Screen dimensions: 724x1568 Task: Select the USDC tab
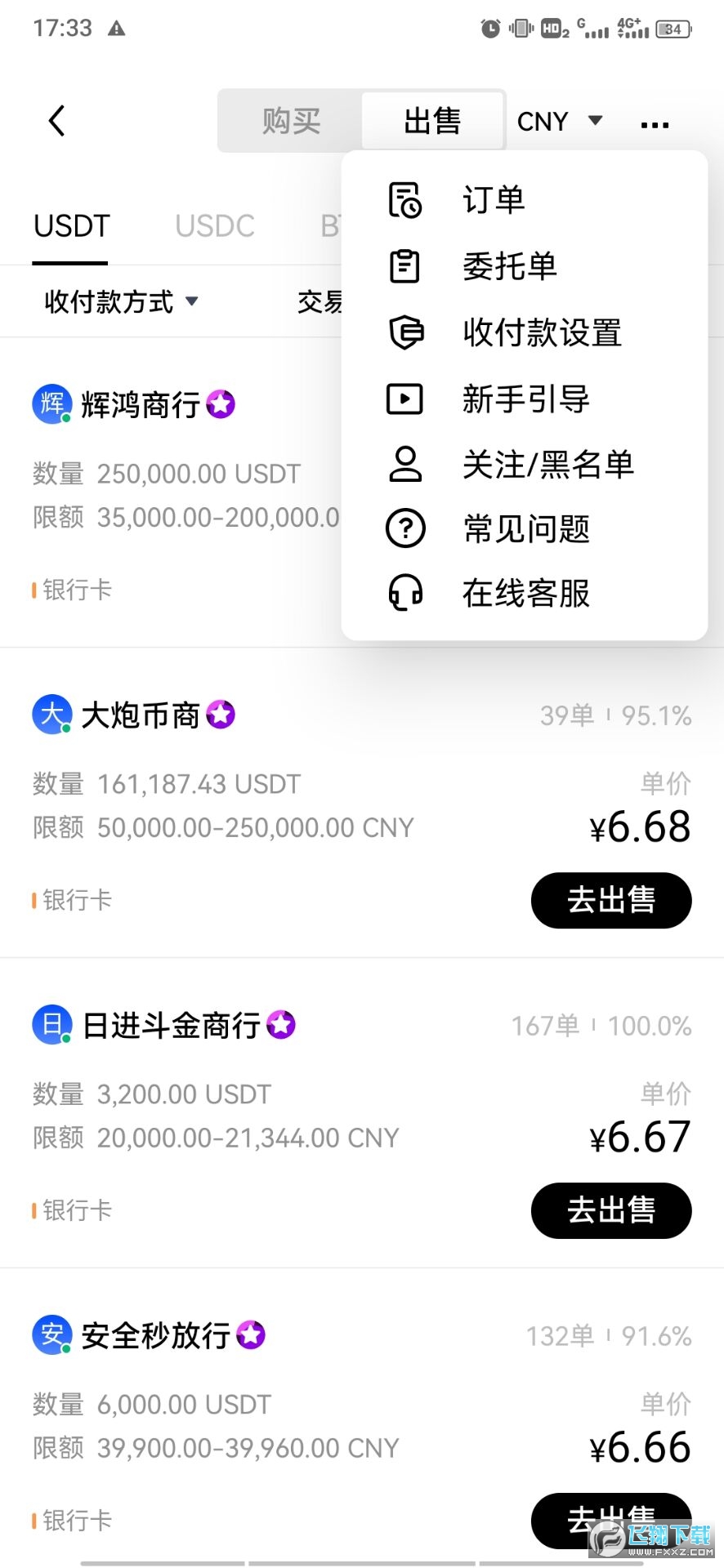214,226
